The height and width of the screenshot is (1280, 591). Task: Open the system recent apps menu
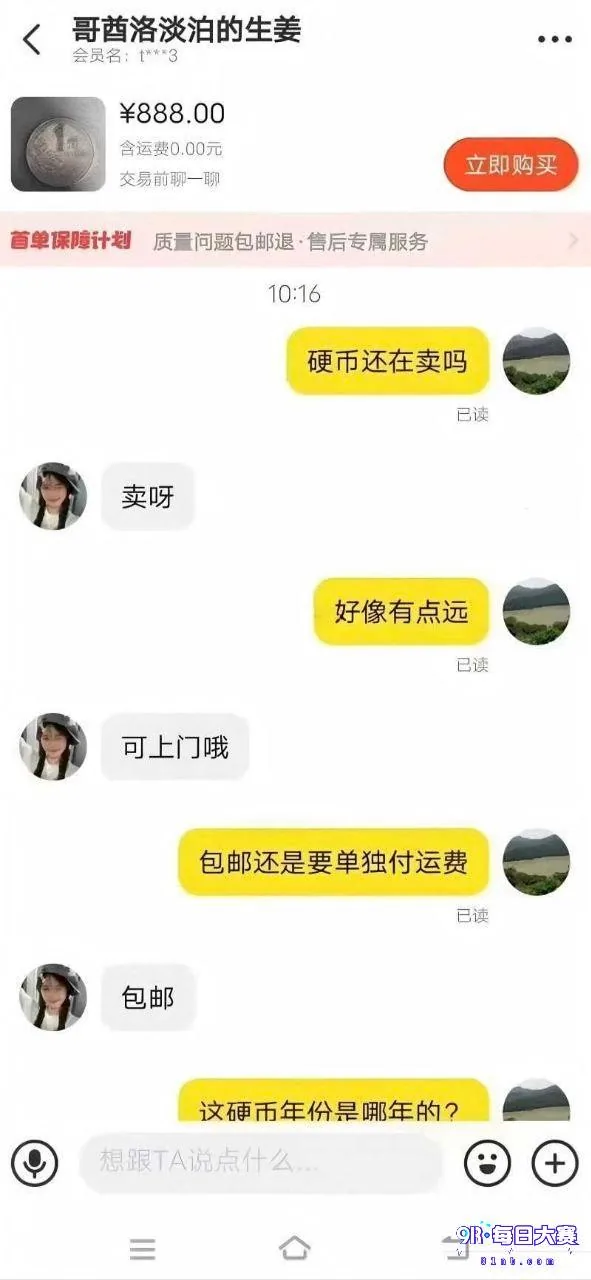(143, 1248)
